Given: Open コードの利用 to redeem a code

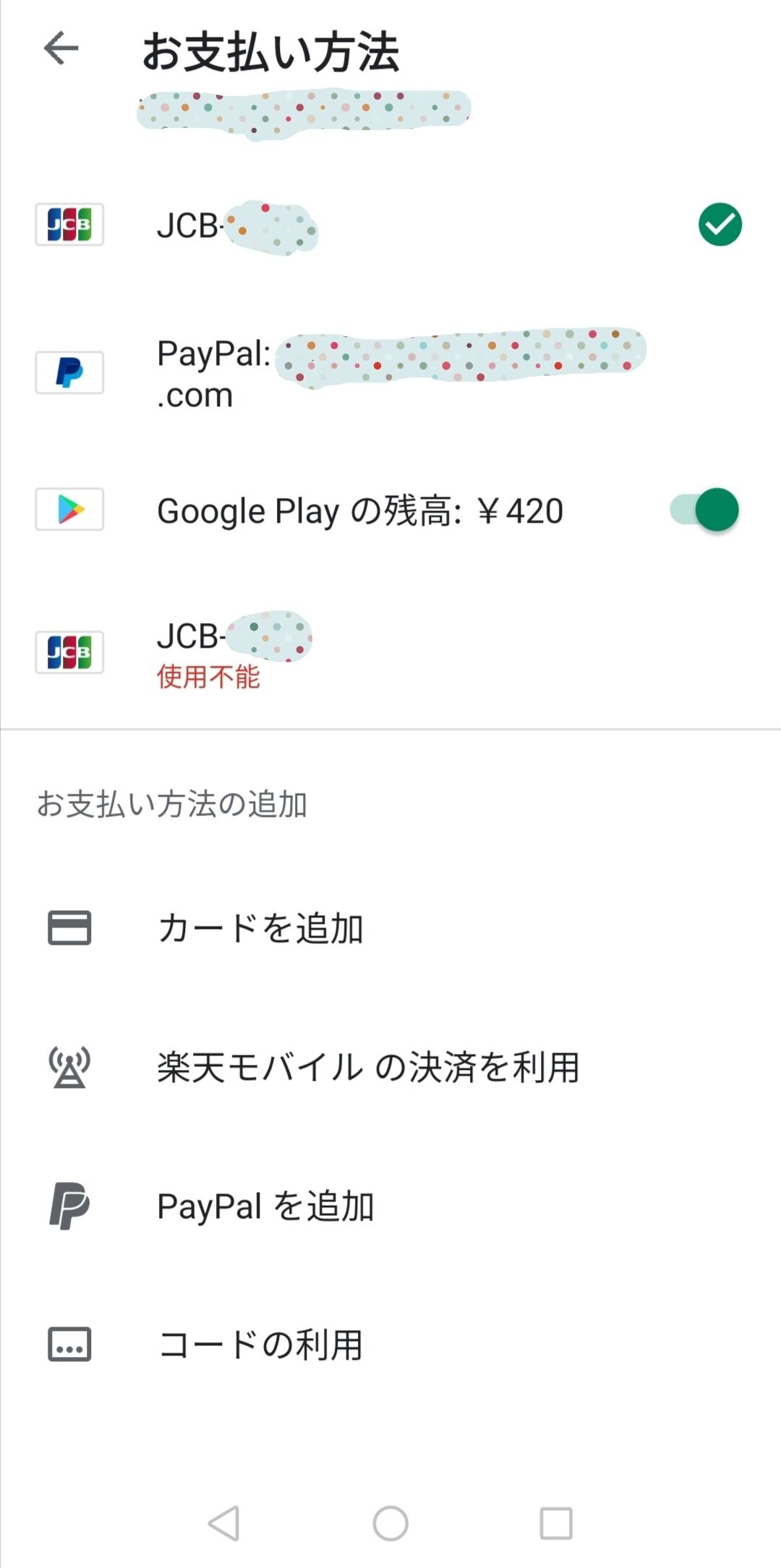Looking at the screenshot, I should (x=390, y=1345).
